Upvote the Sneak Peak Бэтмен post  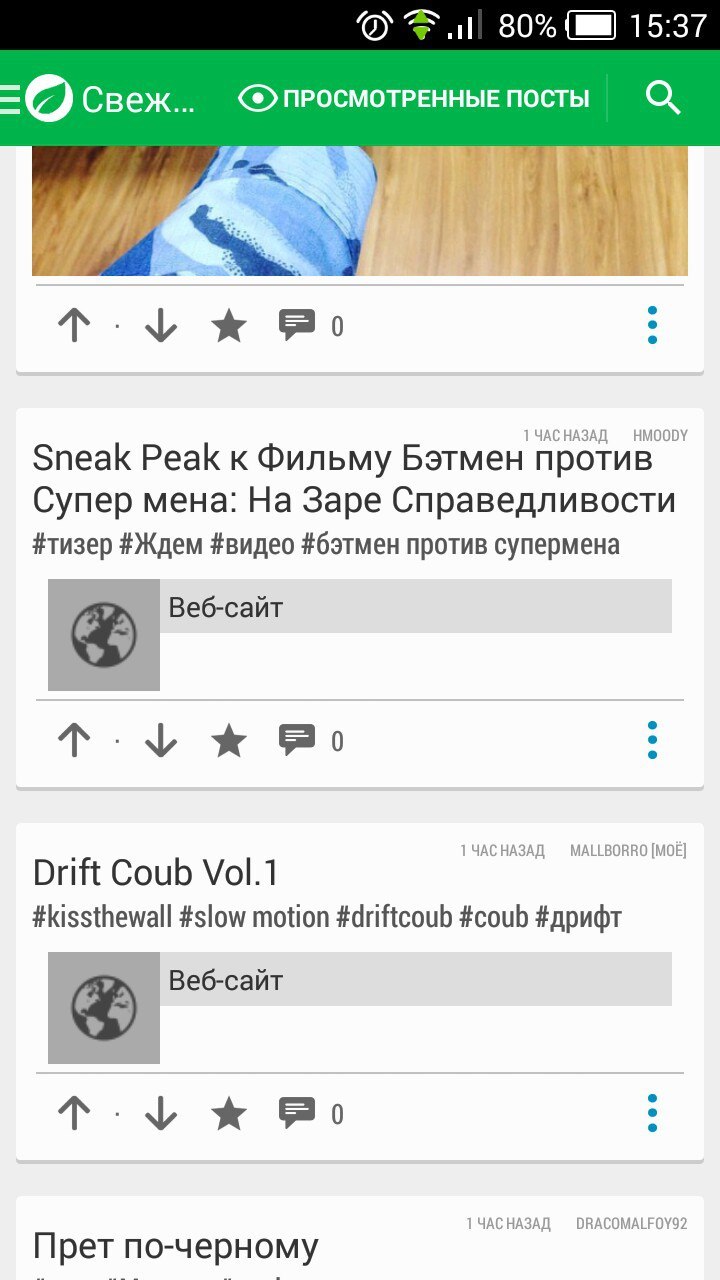tap(74, 741)
